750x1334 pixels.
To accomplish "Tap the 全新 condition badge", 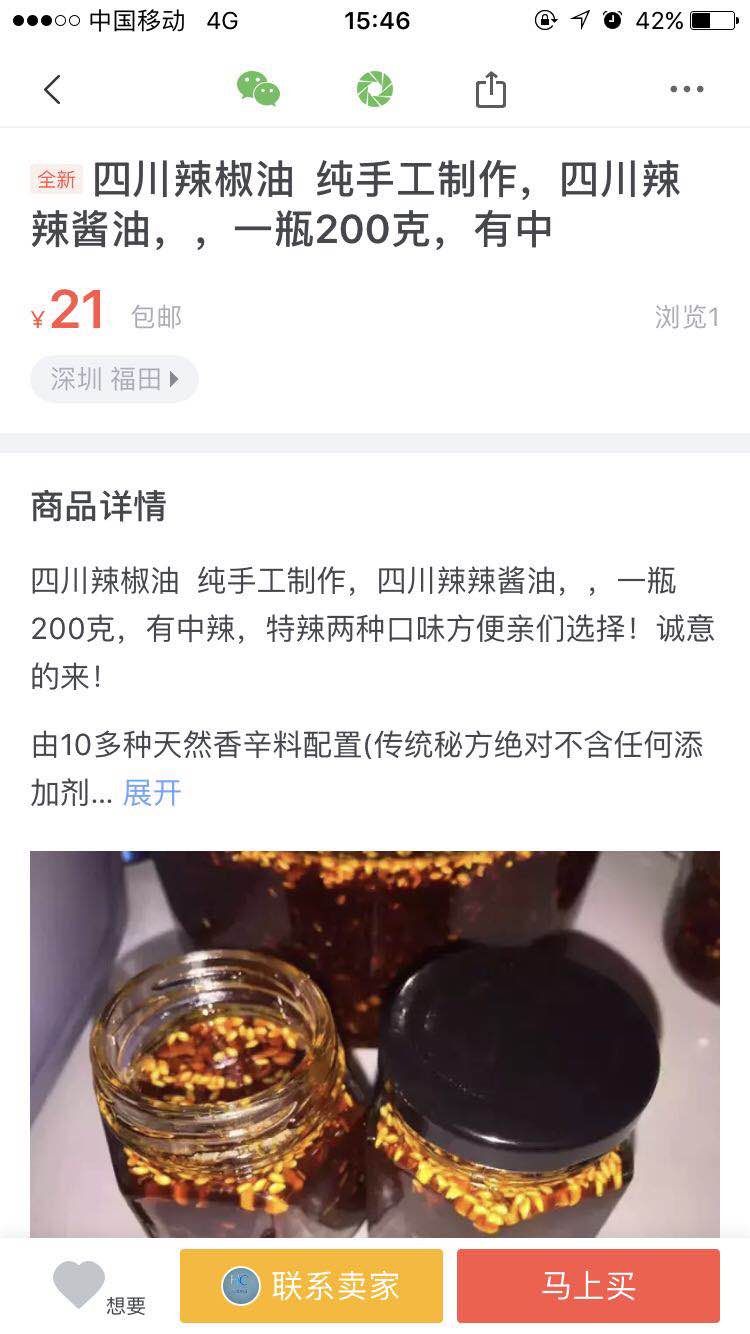I will 58,179.
